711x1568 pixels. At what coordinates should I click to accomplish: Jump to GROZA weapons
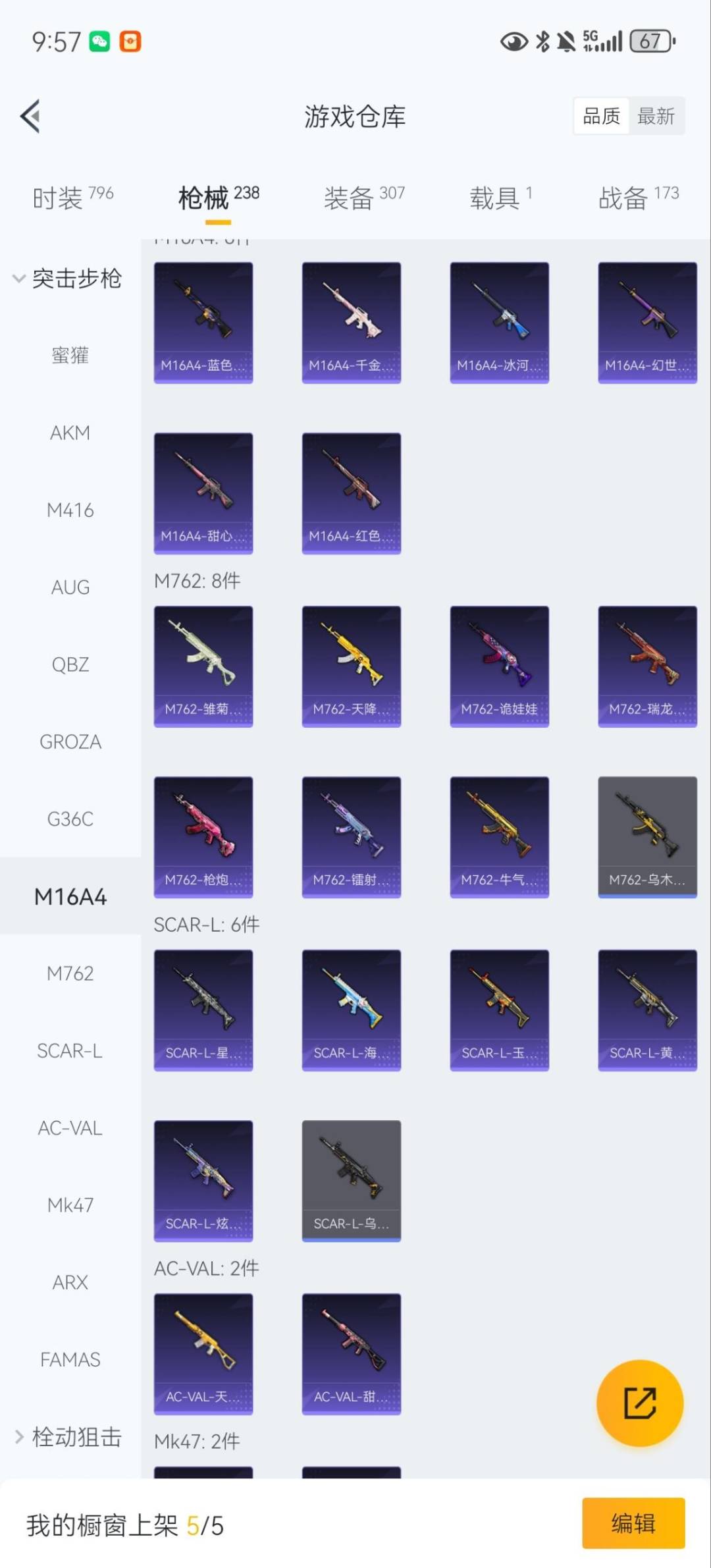[70, 742]
